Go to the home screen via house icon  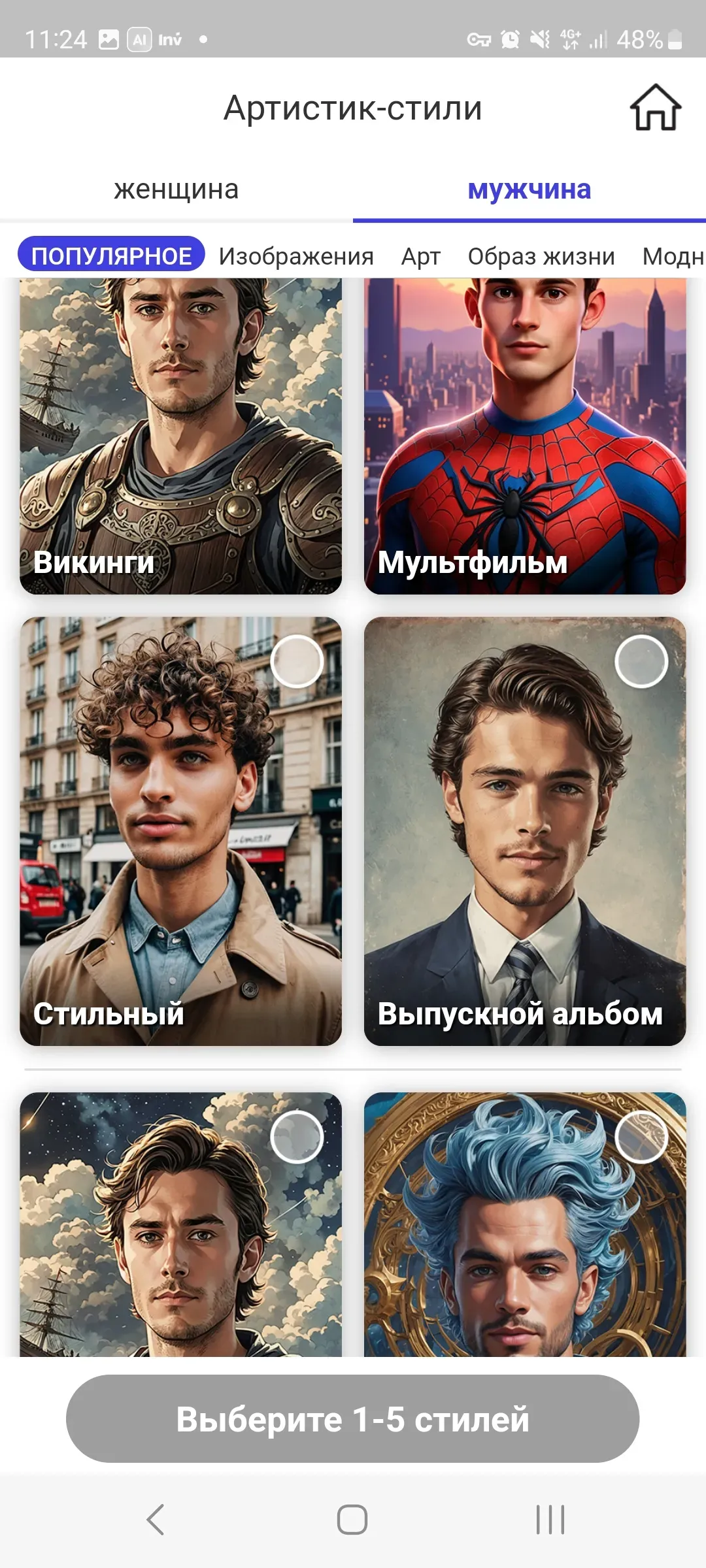[655, 108]
